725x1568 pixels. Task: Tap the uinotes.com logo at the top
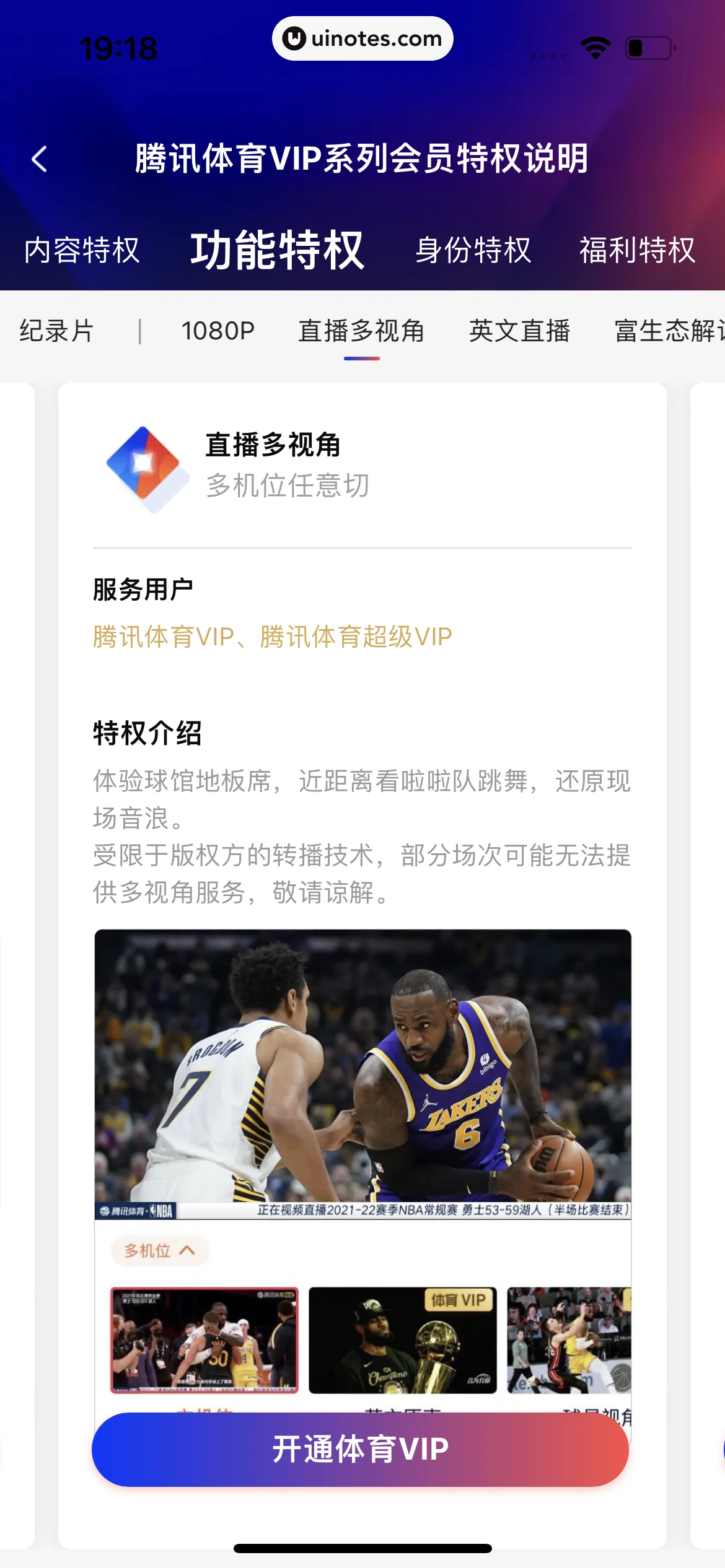(362, 38)
